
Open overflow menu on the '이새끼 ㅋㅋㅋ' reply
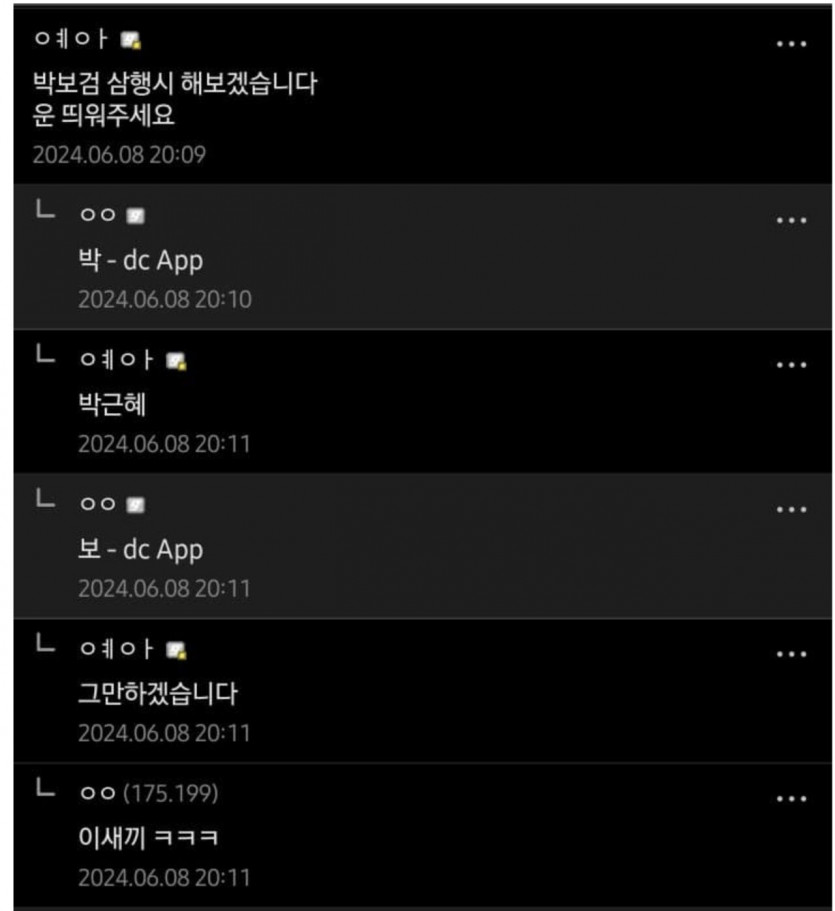(791, 799)
